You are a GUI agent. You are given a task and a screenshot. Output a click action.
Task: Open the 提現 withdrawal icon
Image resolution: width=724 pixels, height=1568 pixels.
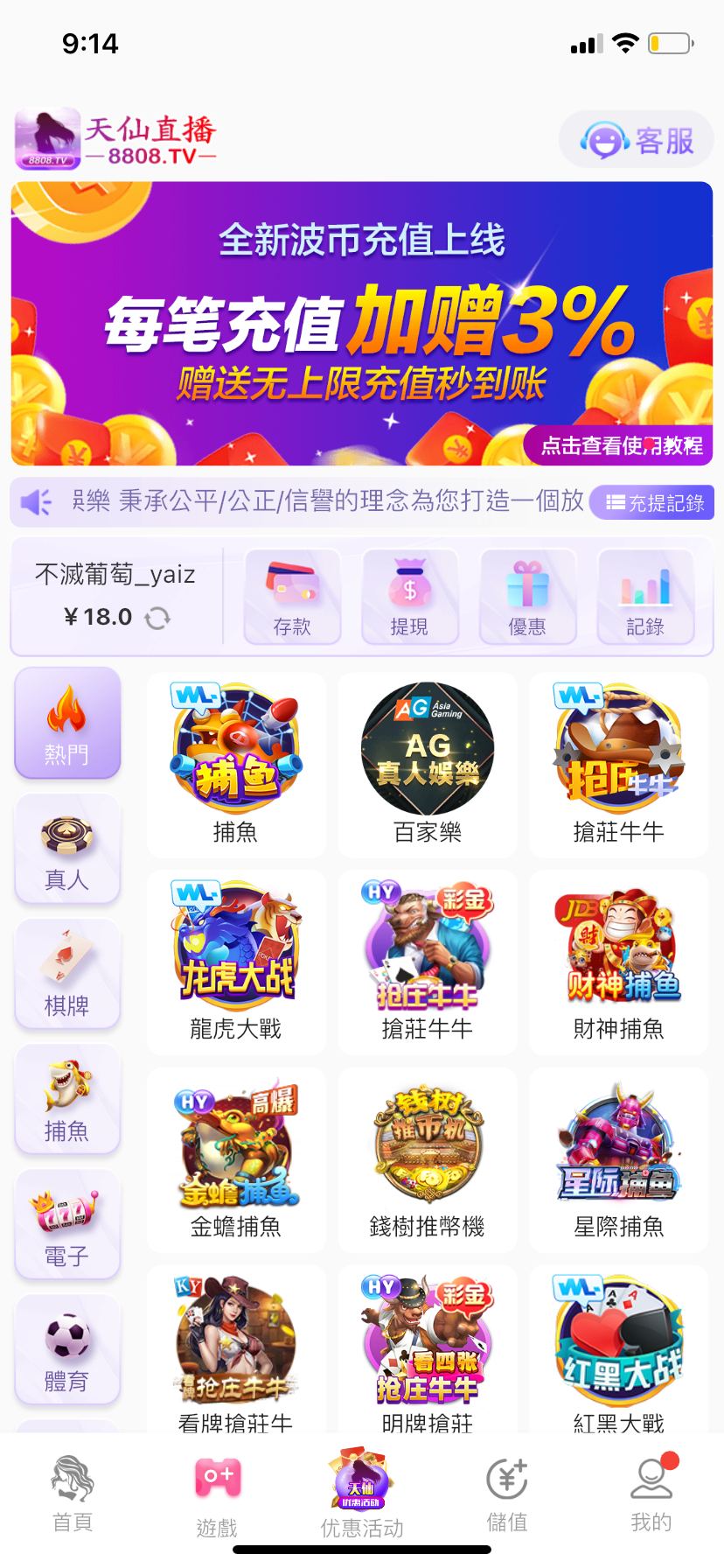click(409, 597)
